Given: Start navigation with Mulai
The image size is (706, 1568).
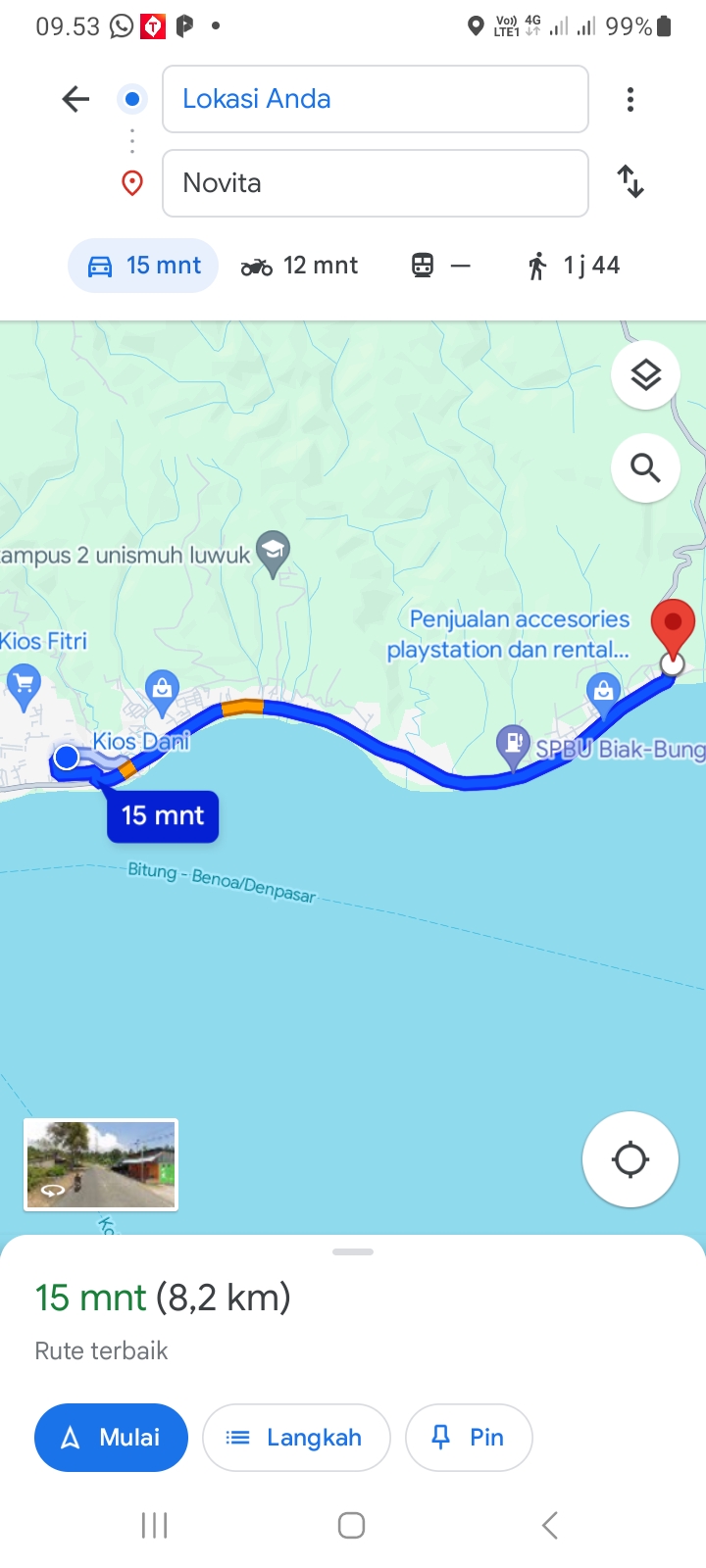Looking at the screenshot, I should pos(111,1438).
